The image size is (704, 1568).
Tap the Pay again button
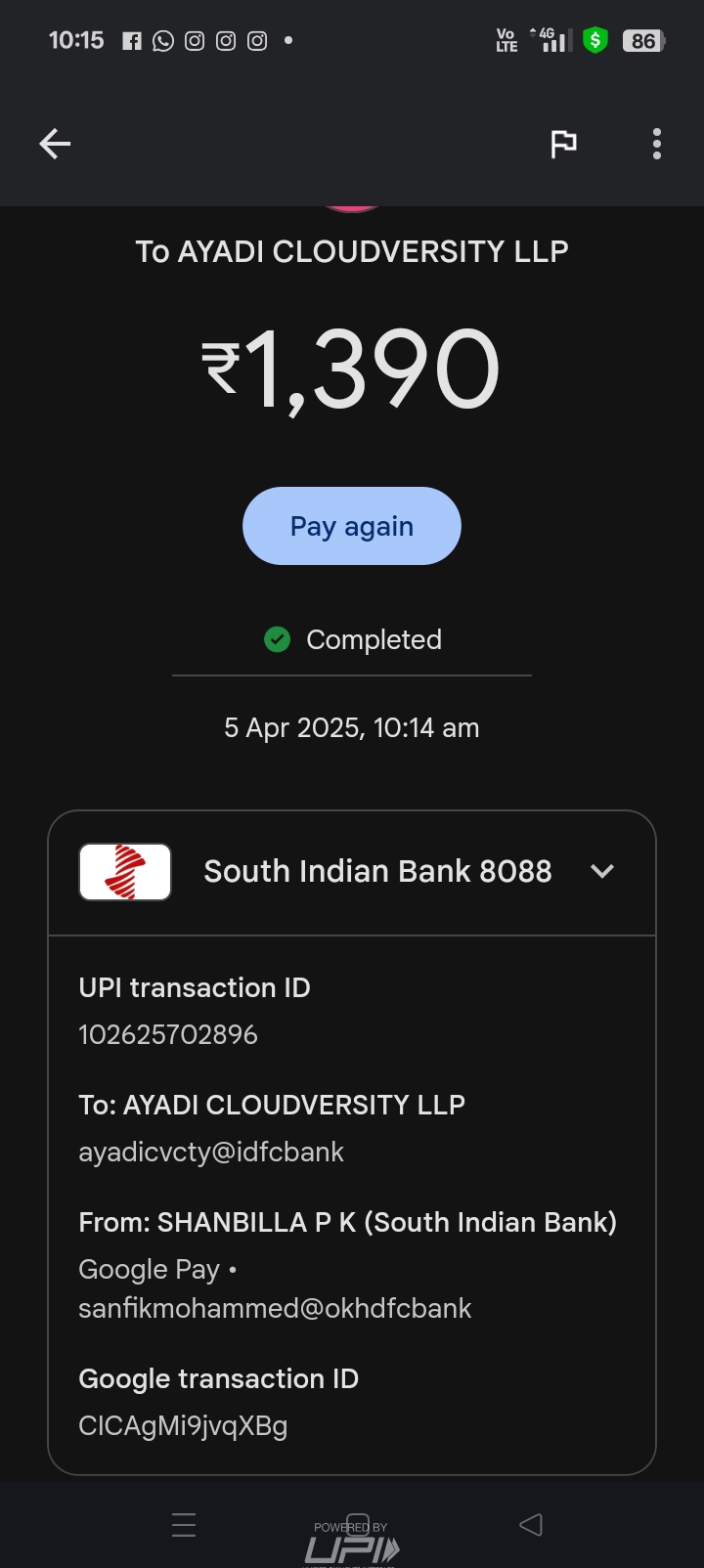point(352,526)
